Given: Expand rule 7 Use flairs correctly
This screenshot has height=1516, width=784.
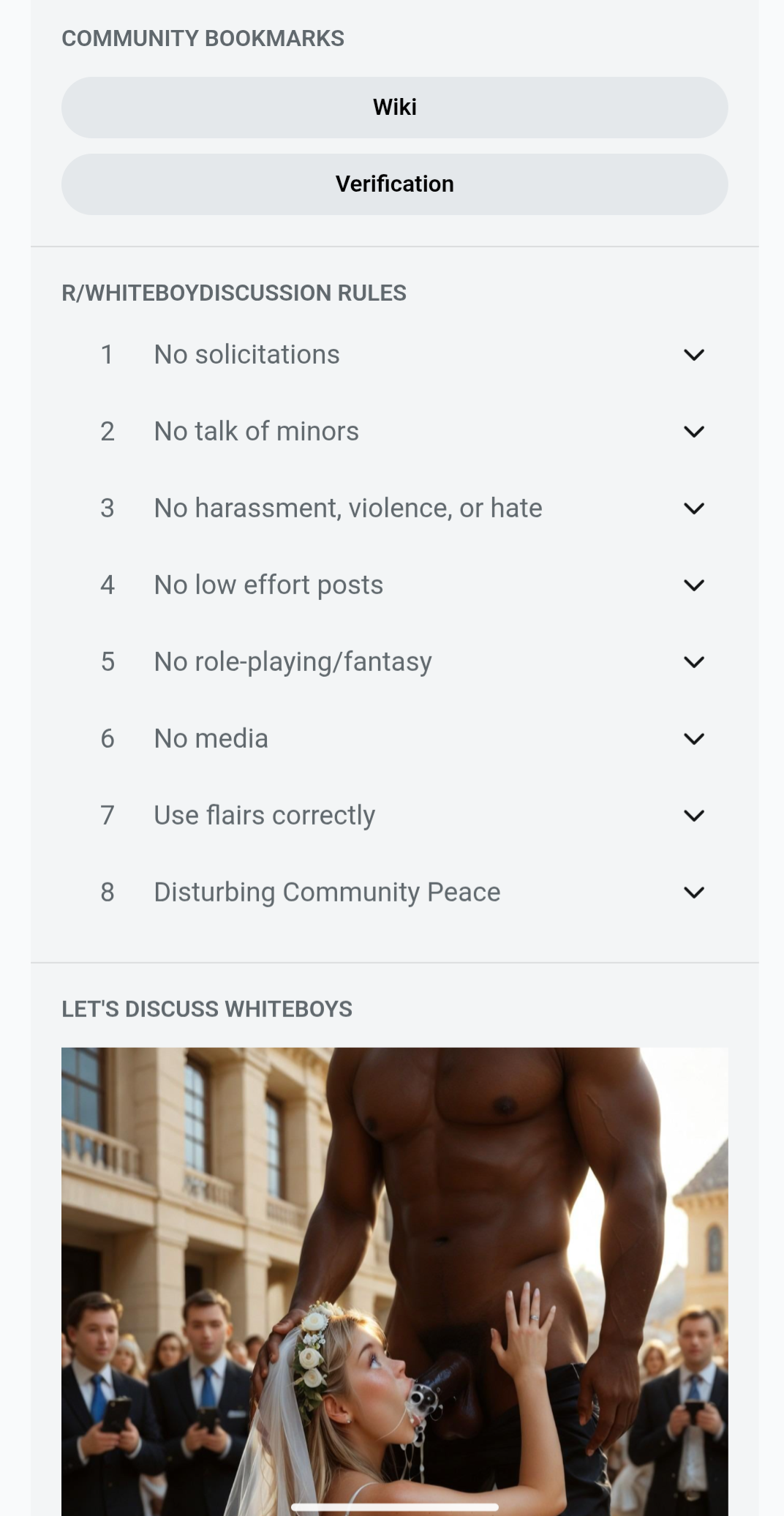Looking at the screenshot, I should 693,816.
